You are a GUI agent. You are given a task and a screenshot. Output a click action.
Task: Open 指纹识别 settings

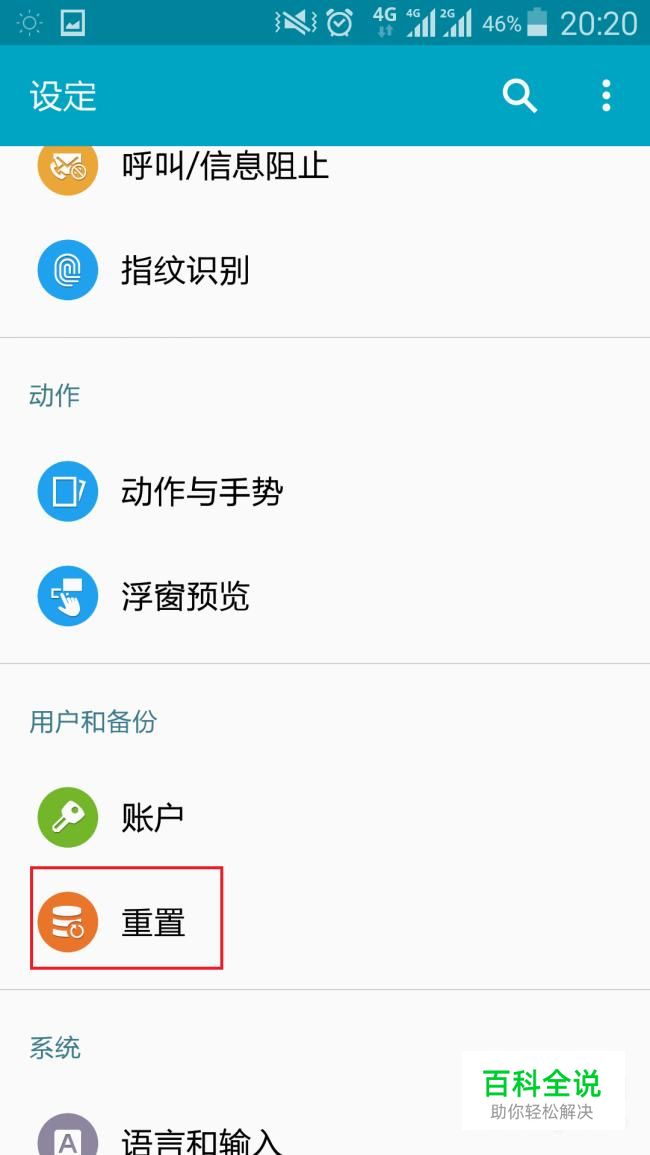185,270
